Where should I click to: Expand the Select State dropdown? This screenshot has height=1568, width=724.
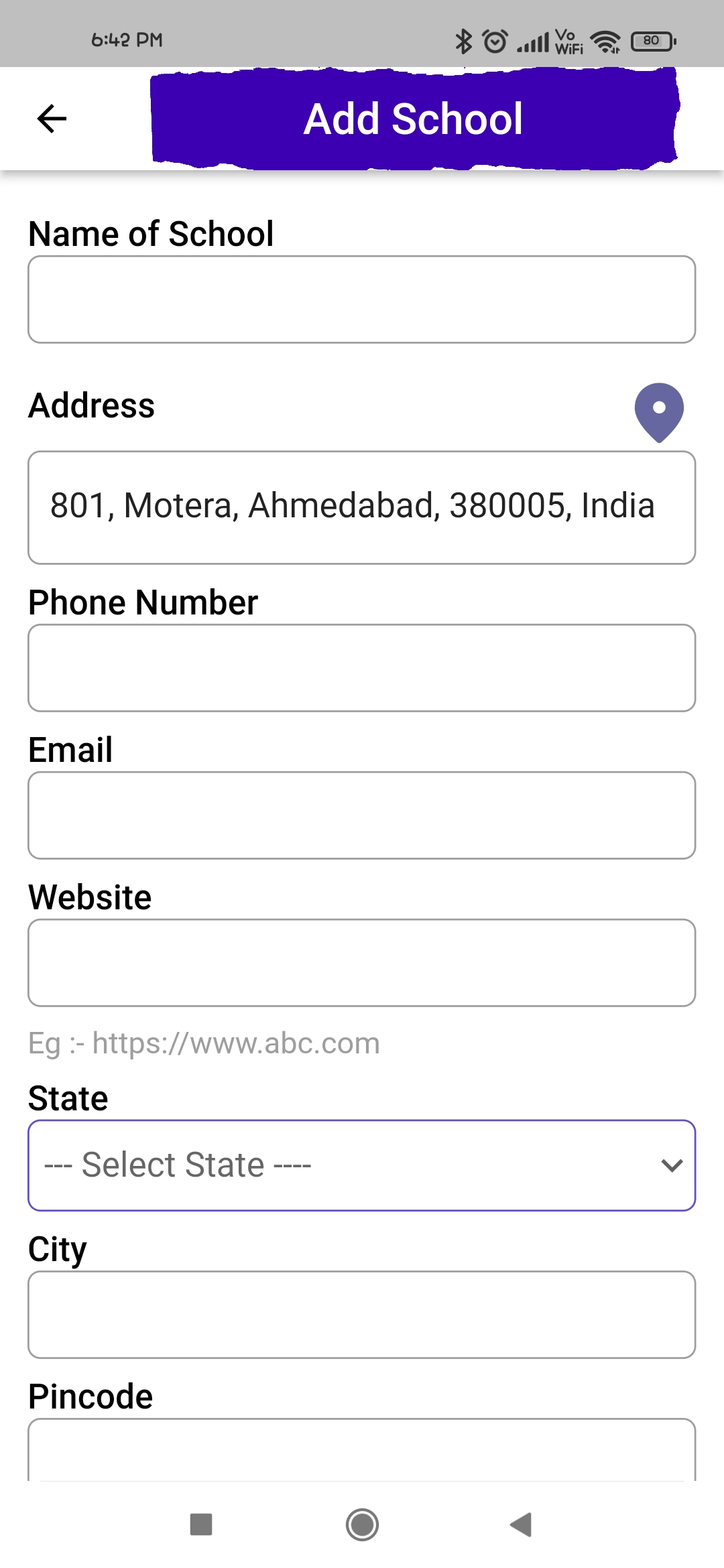click(361, 1165)
